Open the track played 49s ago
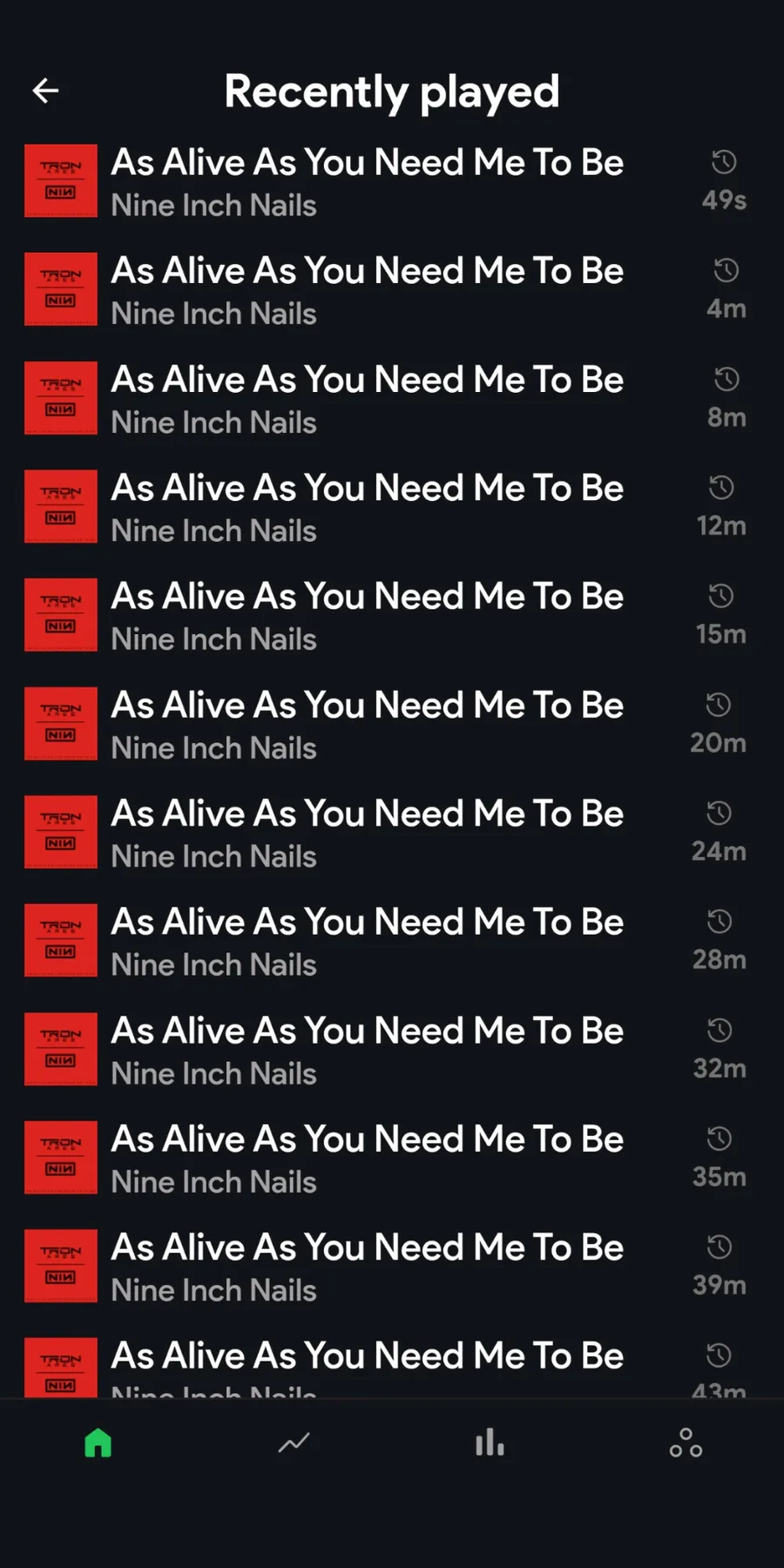Viewport: 784px width, 1568px height. point(392,181)
